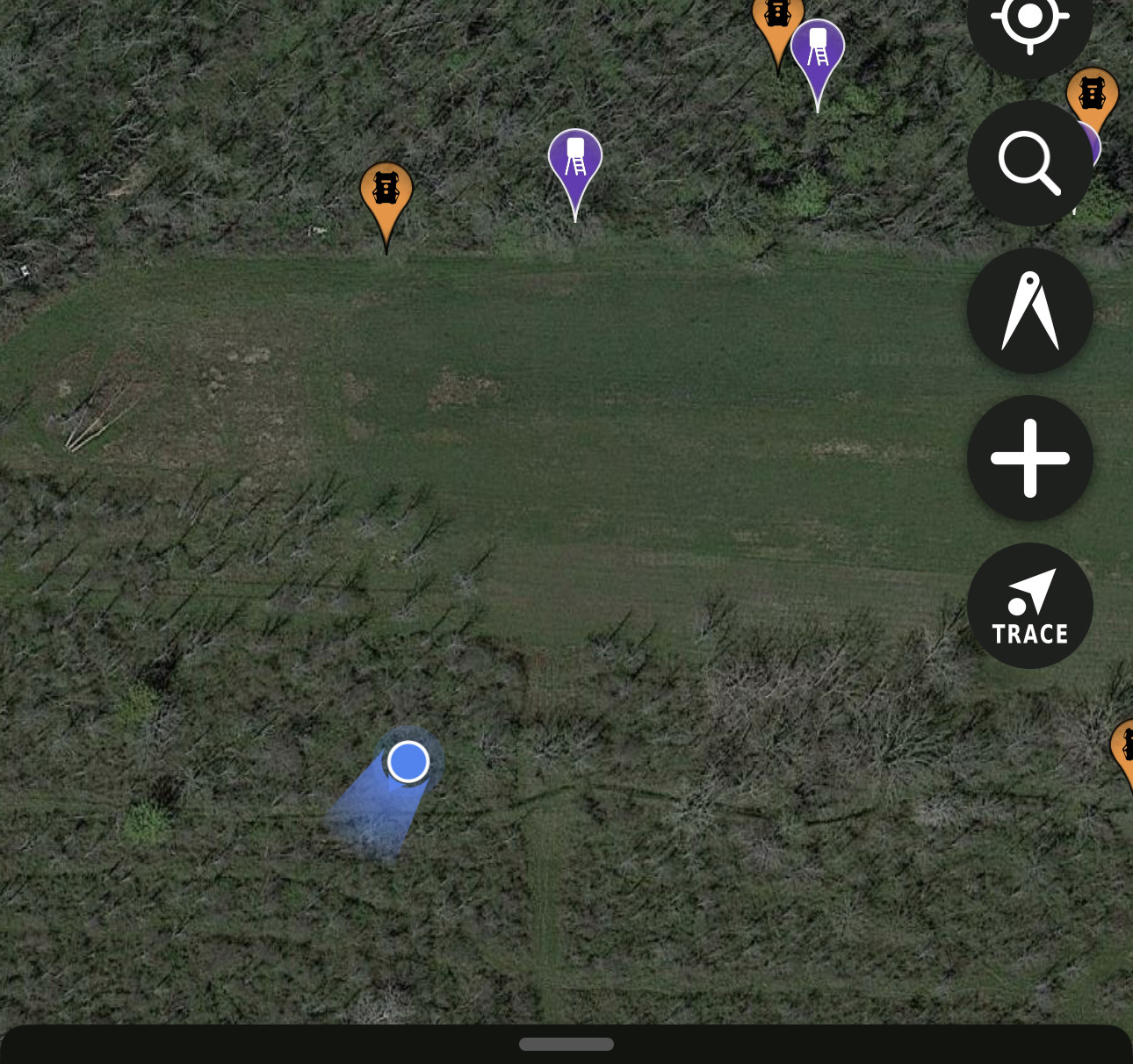Open the distance measuring tool
Viewport: 1133px width, 1064px height.
click(x=1029, y=311)
